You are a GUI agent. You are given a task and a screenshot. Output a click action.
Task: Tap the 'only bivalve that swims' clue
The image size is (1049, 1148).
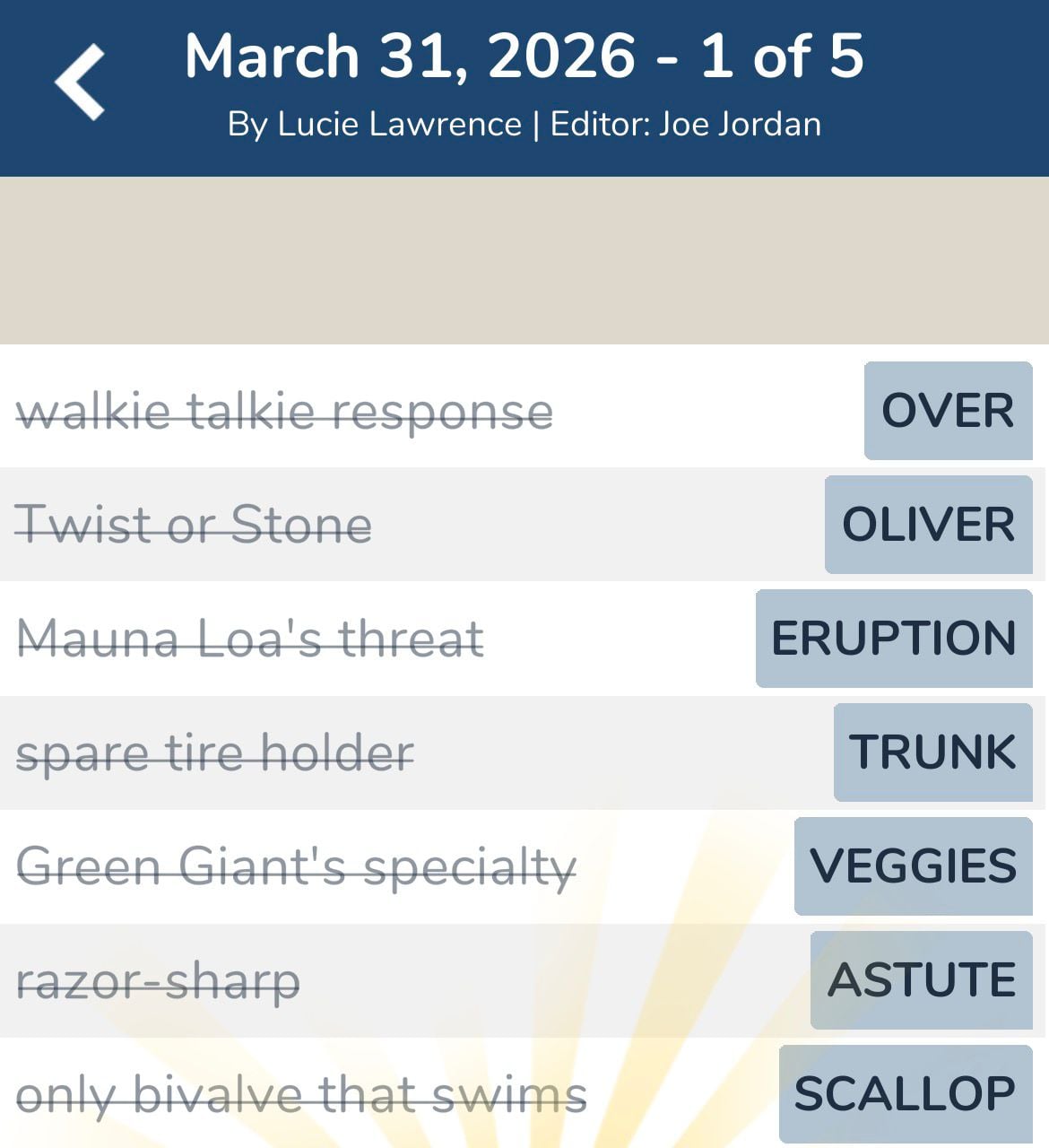[300, 1094]
